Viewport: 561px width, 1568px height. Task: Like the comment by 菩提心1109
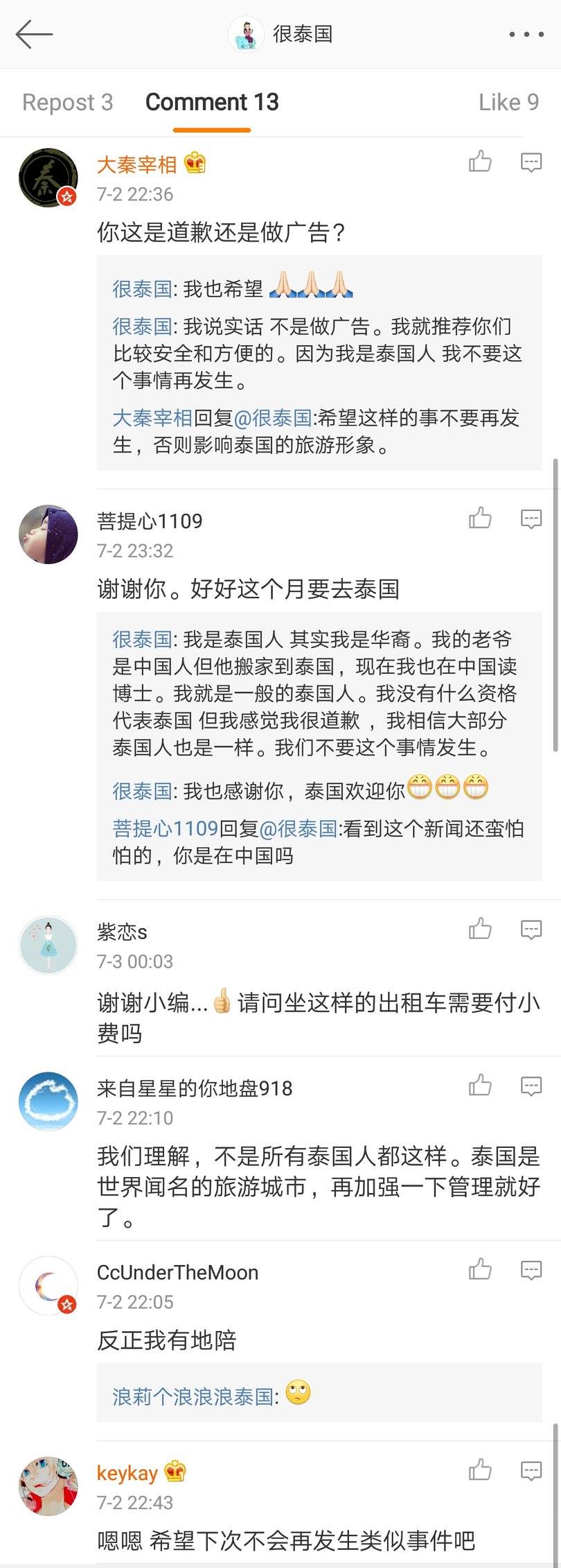tap(480, 519)
